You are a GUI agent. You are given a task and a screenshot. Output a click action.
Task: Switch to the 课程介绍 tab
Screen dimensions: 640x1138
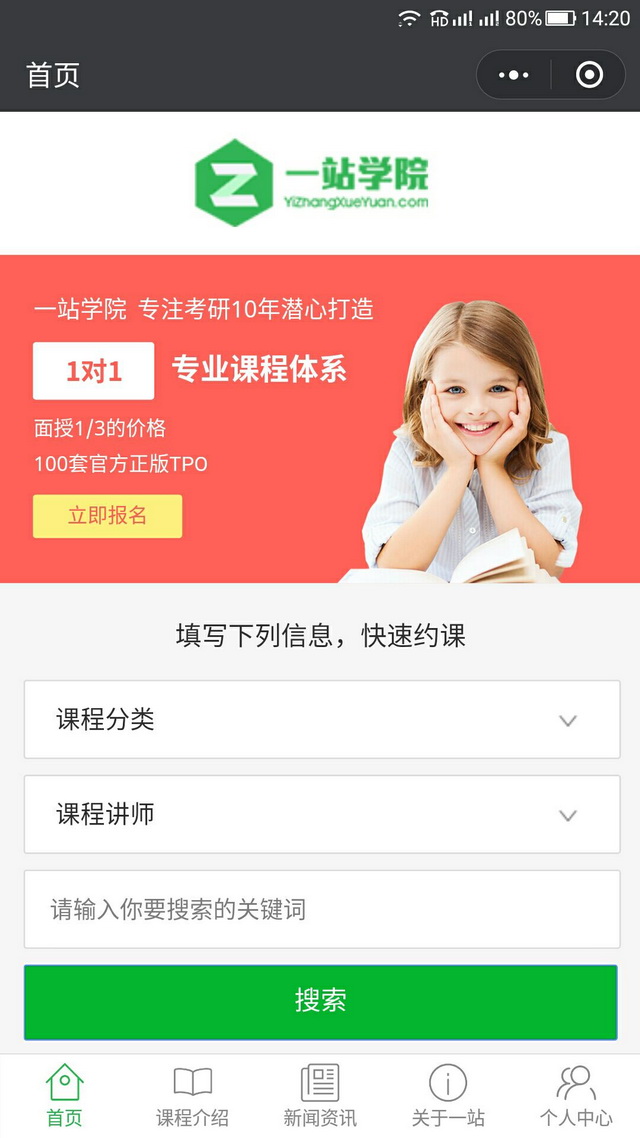192,1096
